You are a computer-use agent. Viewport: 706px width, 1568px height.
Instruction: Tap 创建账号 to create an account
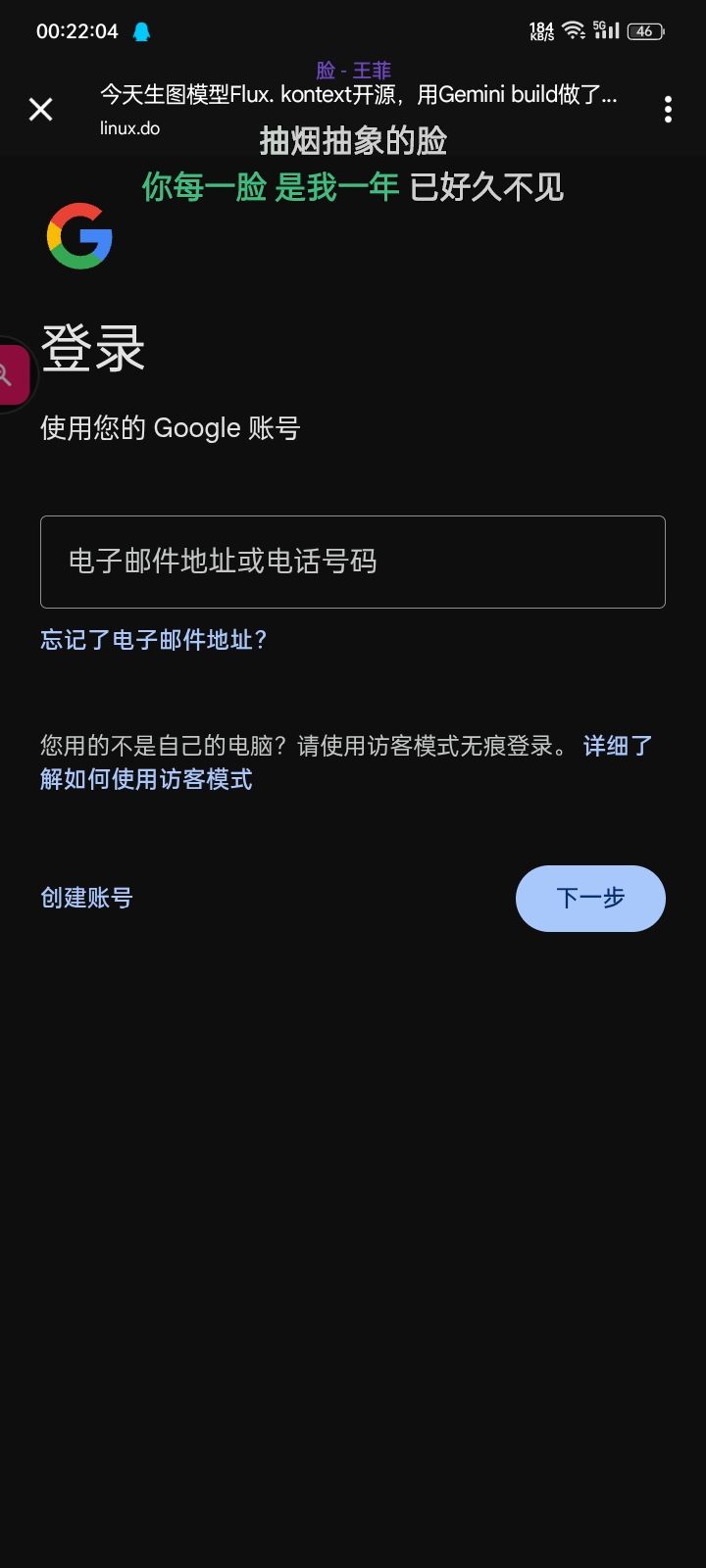[x=86, y=898]
